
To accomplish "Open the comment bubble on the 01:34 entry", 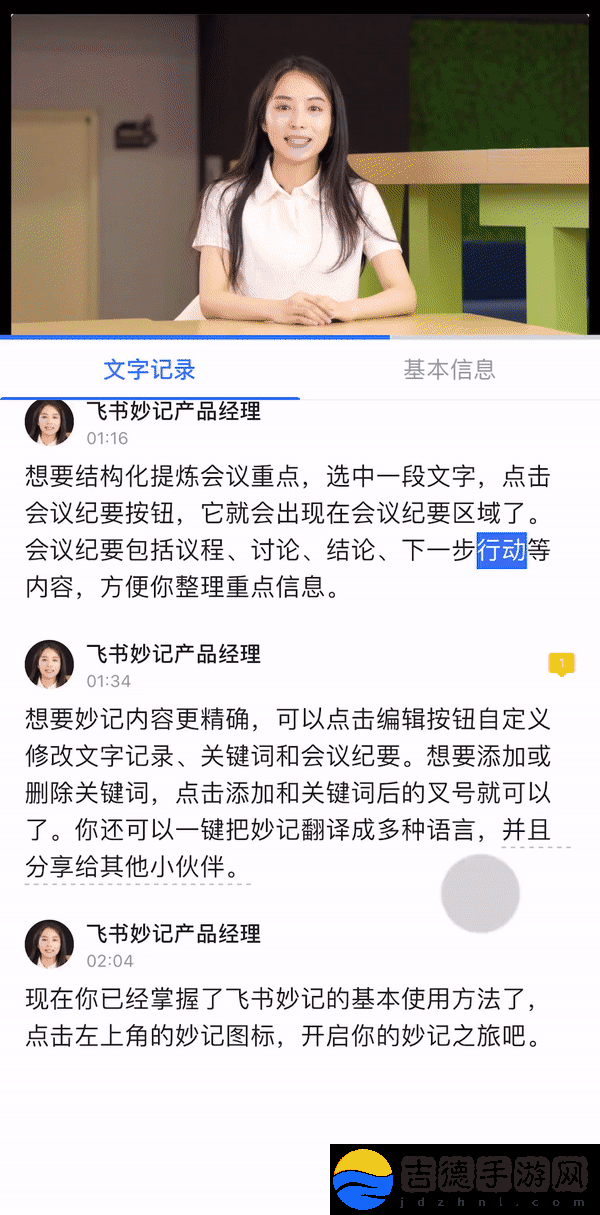I will (562, 664).
